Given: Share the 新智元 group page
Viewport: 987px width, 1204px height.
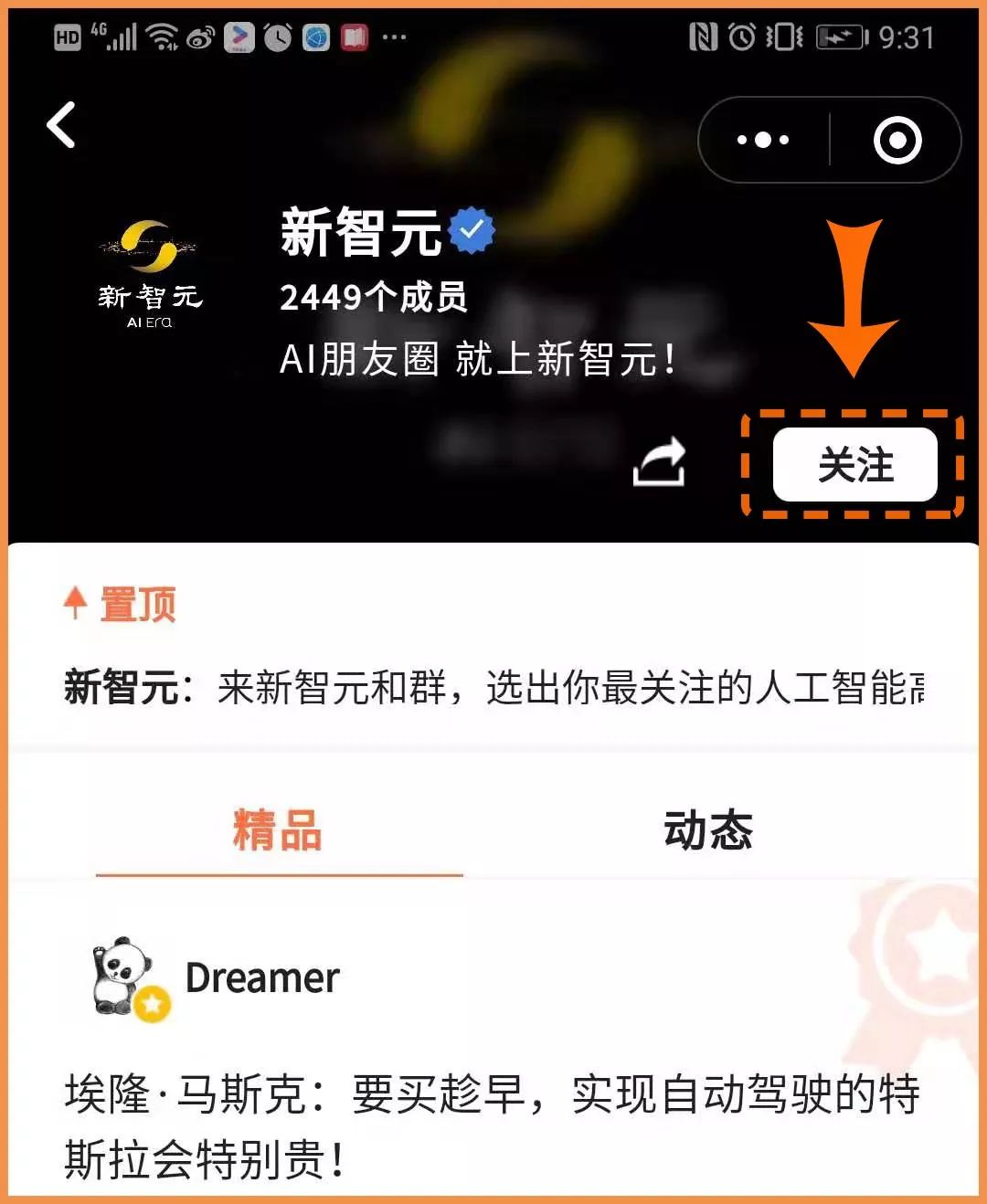Looking at the screenshot, I should pyautogui.click(x=660, y=462).
